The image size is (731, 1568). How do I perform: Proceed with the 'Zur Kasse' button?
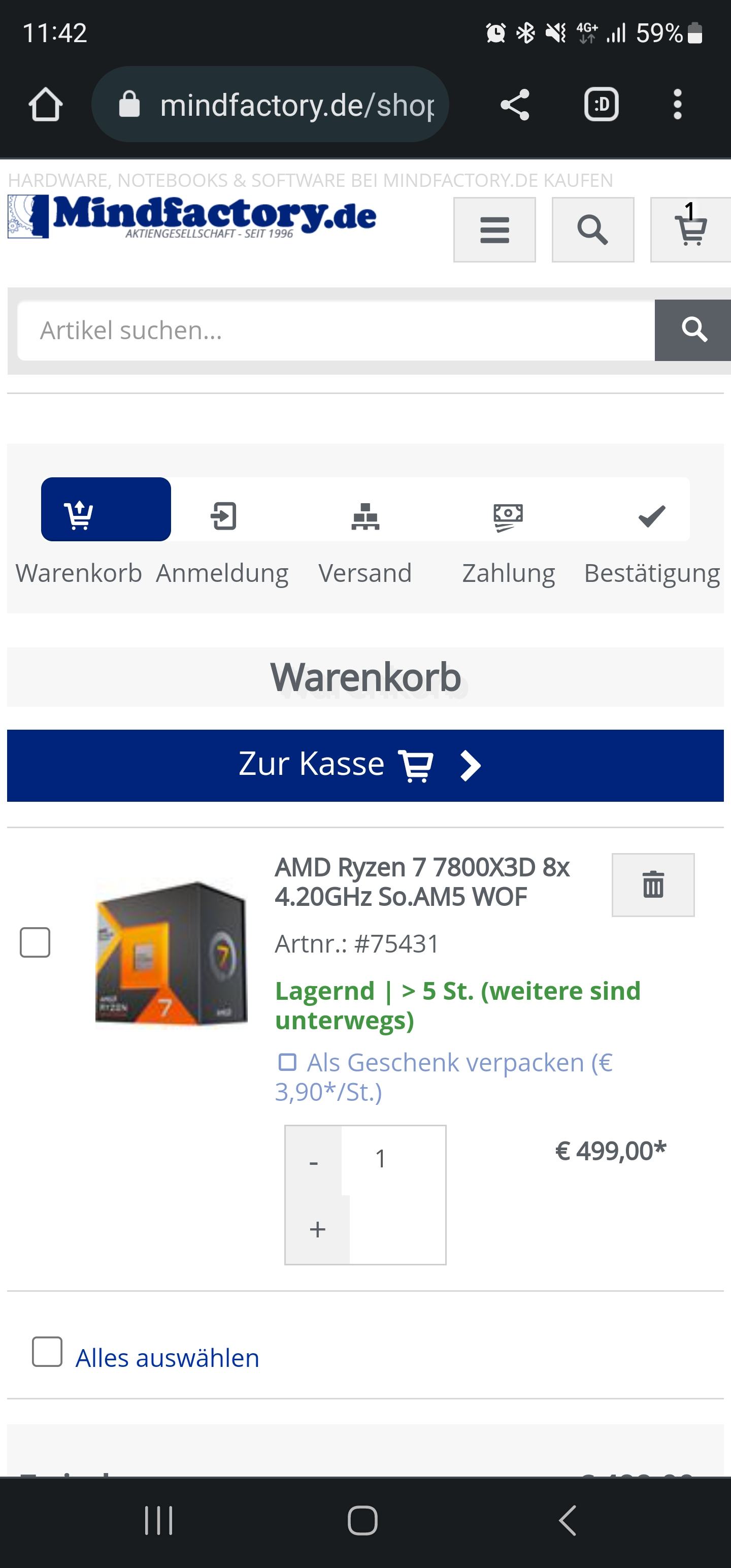tap(365, 766)
